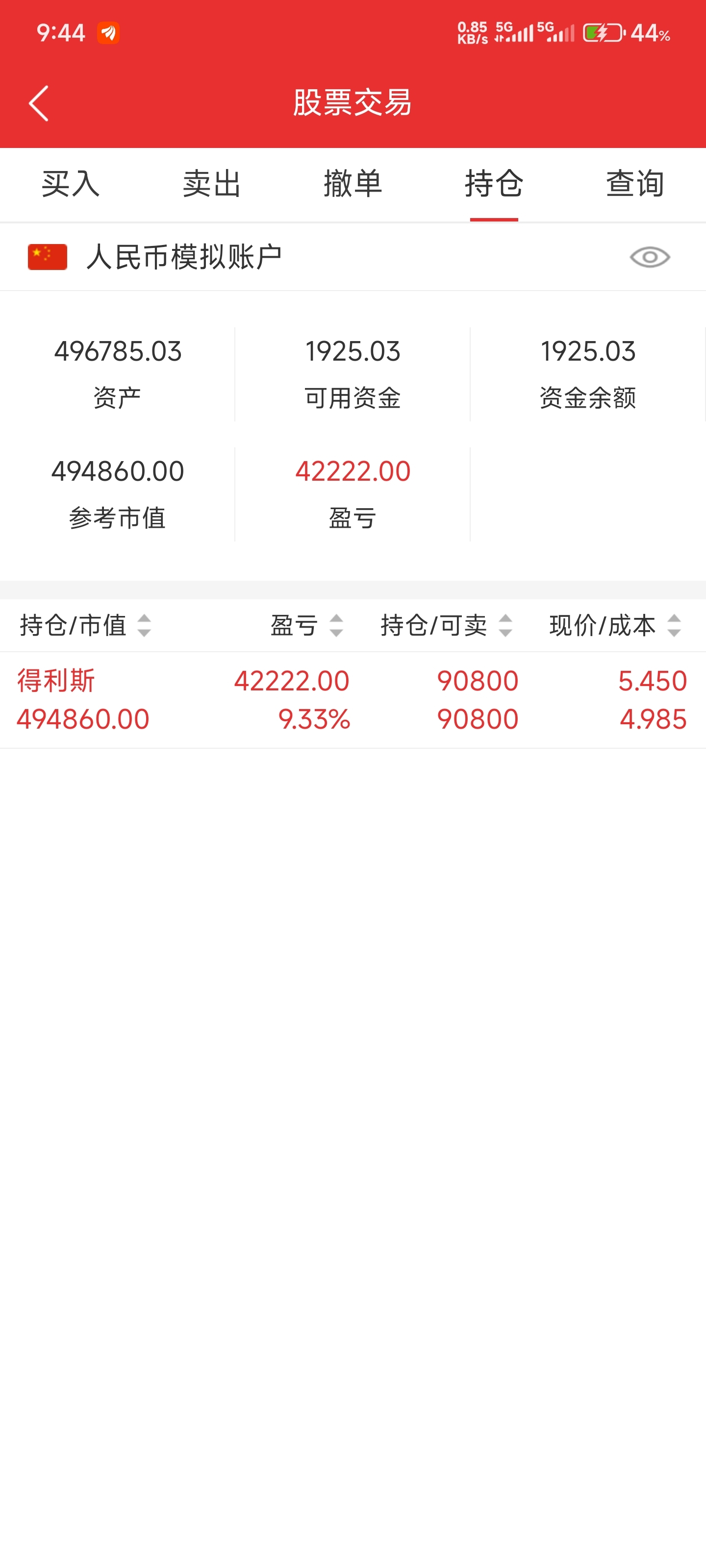This screenshot has width=706, height=1568.
Task: Switch to the 买入 tab
Action: click(x=71, y=184)
